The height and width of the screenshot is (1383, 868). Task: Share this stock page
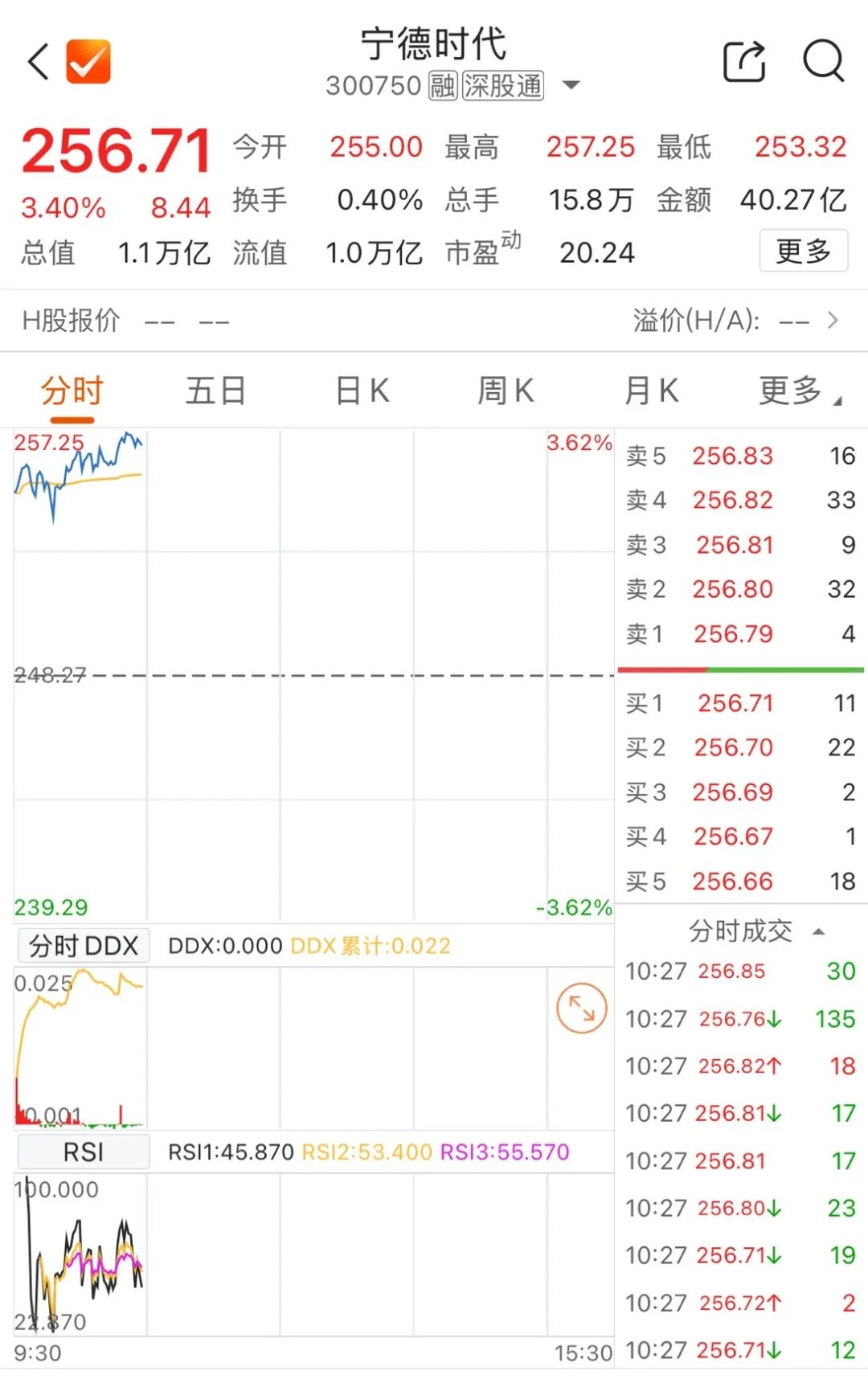point(743,61)
